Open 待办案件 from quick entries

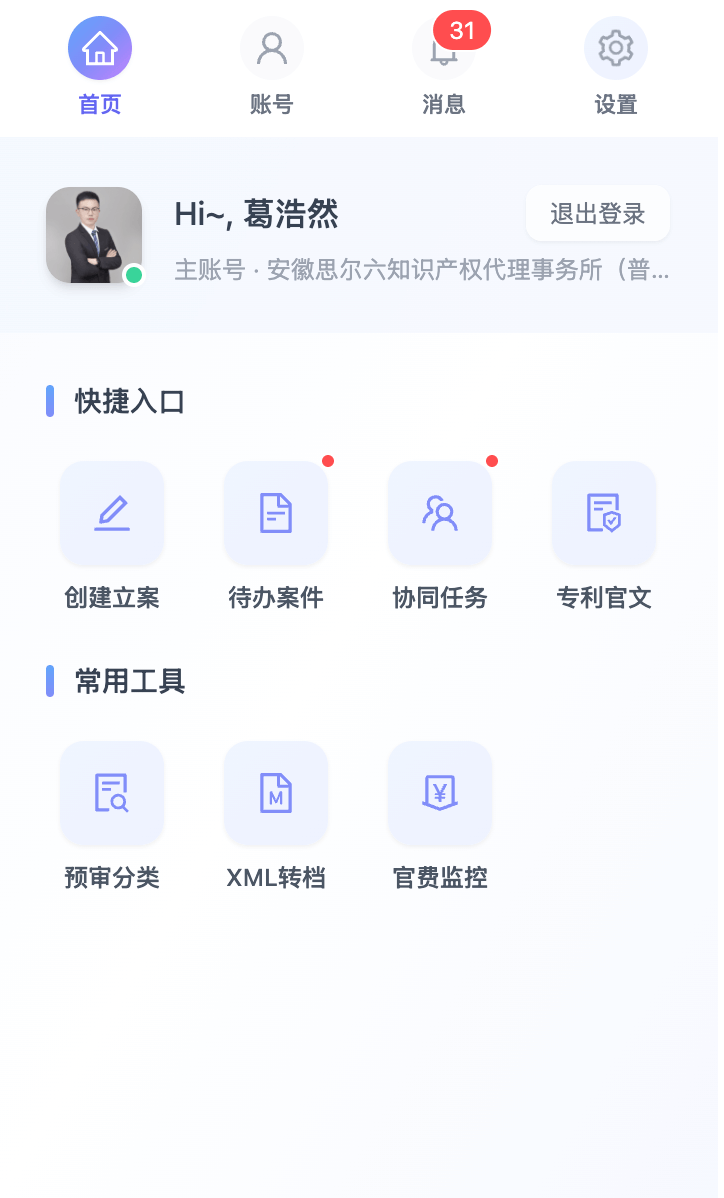point(276,513)
